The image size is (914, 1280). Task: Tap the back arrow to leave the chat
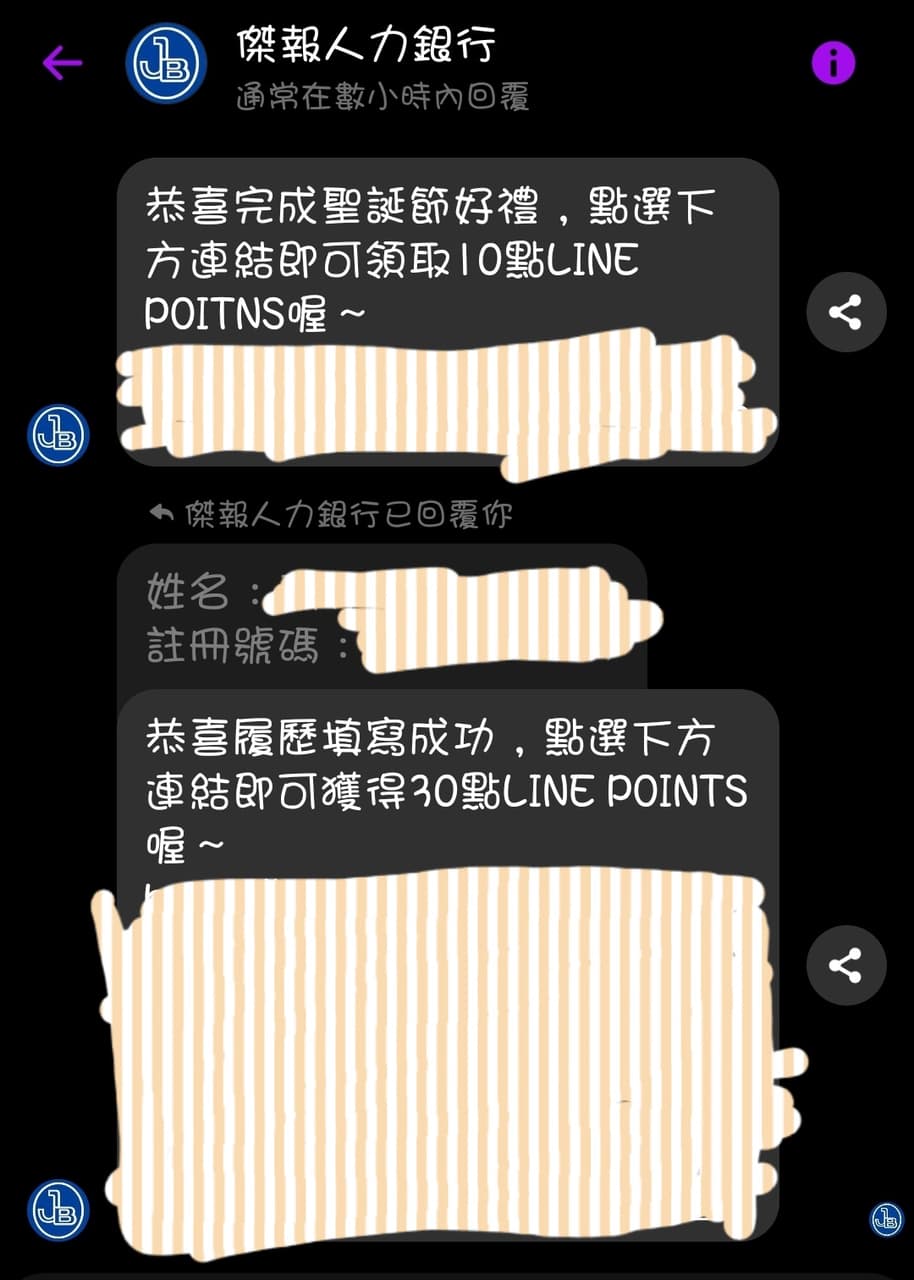(x=63, y=62)
